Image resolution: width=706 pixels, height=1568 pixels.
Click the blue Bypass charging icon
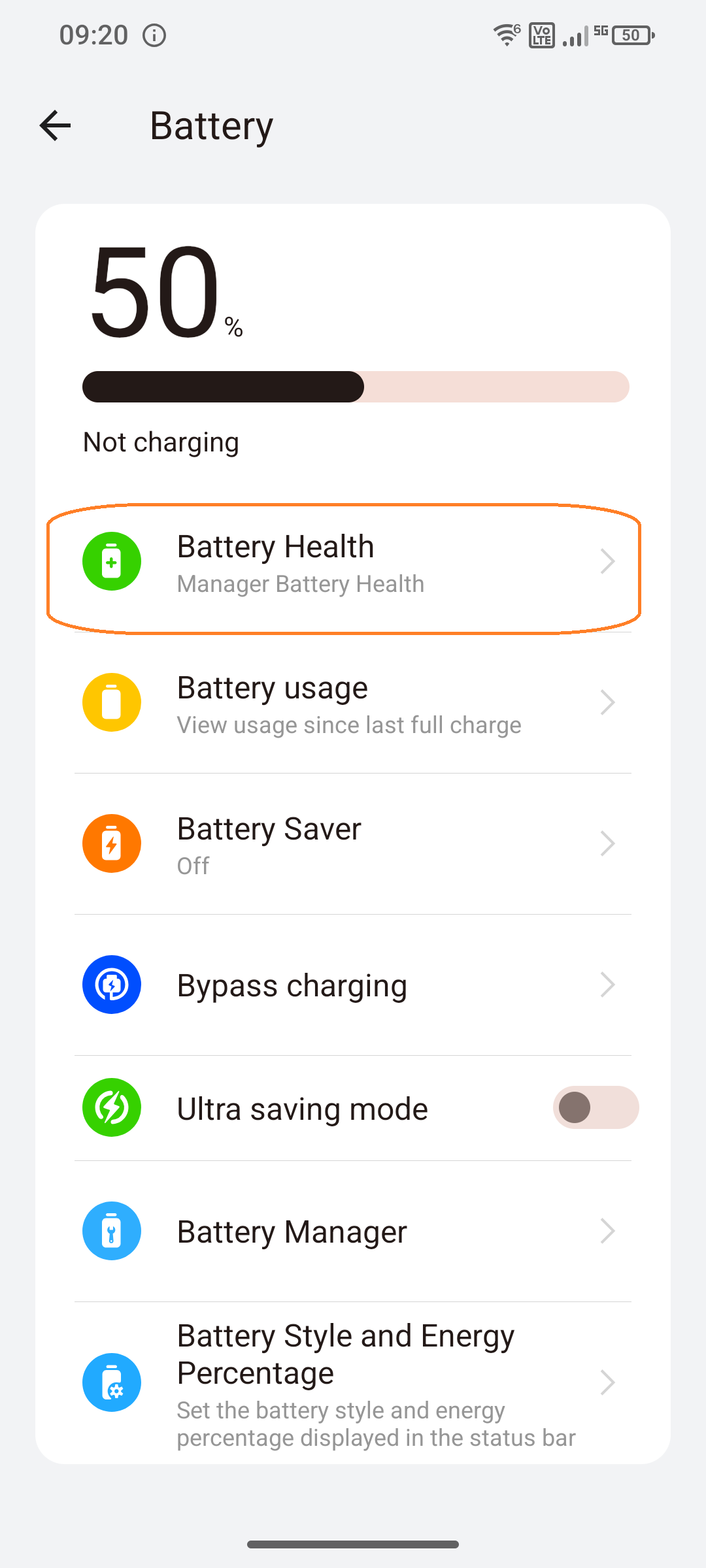pyautogui.click(x=111, y=985)
